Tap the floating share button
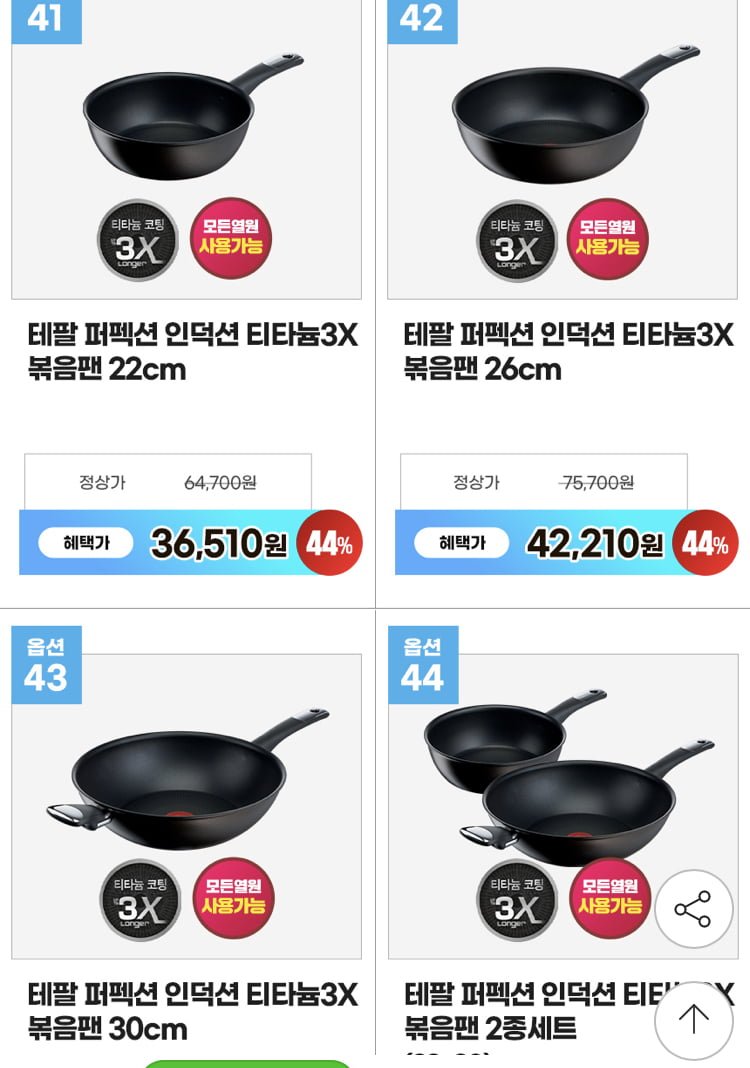 pyautogui.click(x=693, y=909)
